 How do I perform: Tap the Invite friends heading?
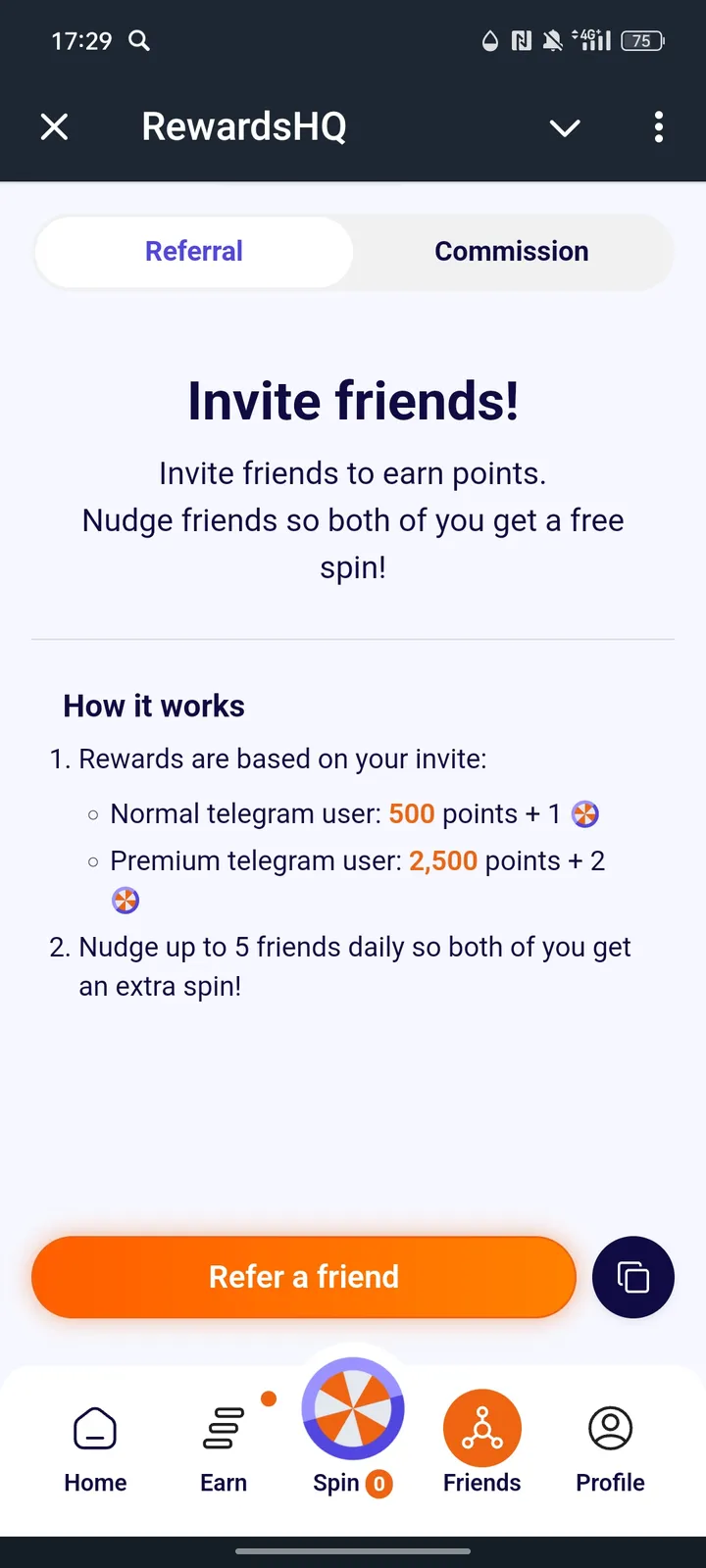point(353,400)
